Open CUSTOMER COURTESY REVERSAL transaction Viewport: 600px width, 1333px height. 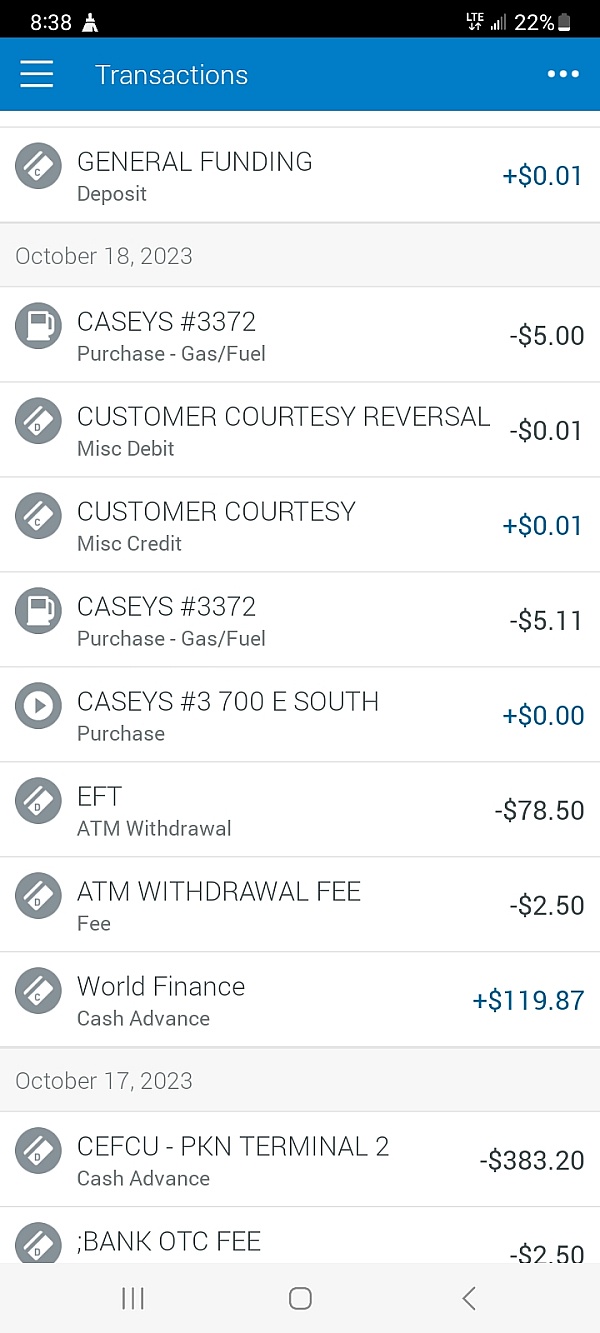[300, 430]
